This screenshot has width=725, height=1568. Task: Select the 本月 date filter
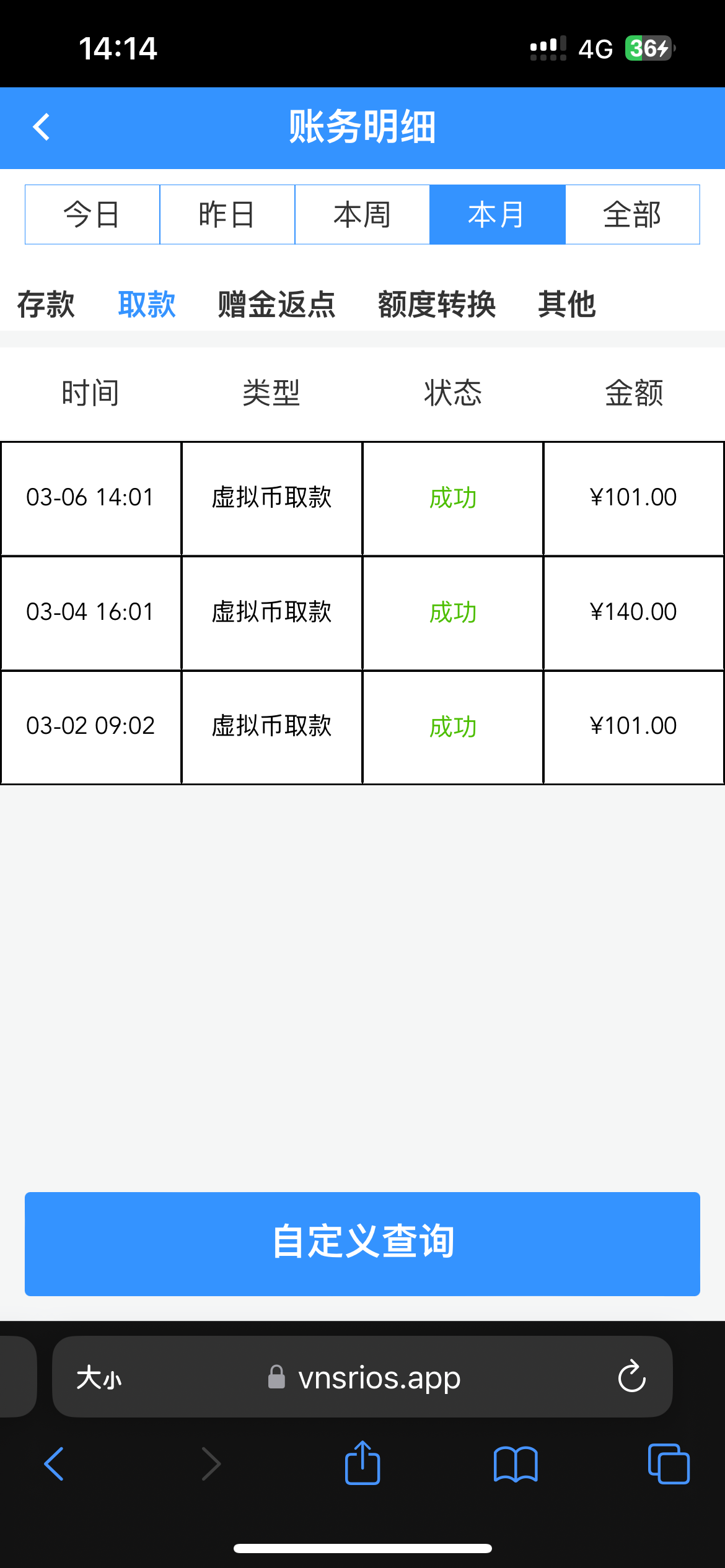pyautogui.click(x=497, y=215)
